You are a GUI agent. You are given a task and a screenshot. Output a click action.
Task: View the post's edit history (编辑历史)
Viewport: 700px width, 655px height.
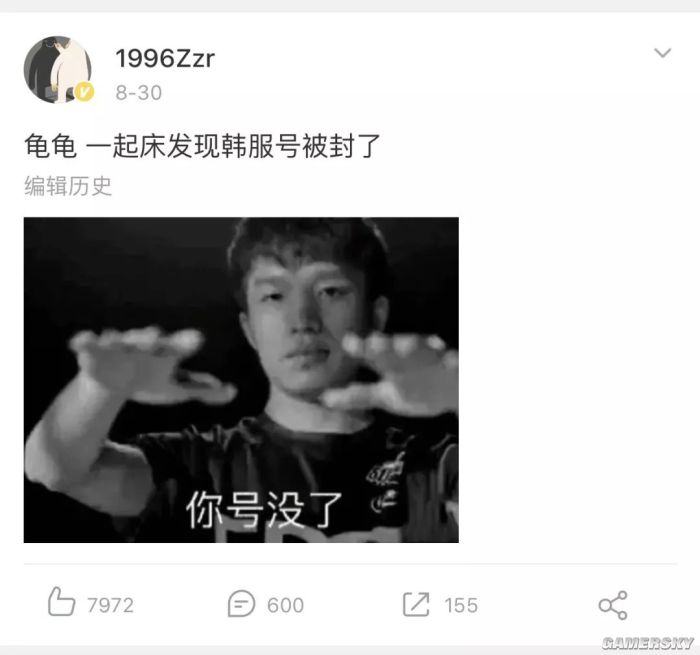point(68,186)
